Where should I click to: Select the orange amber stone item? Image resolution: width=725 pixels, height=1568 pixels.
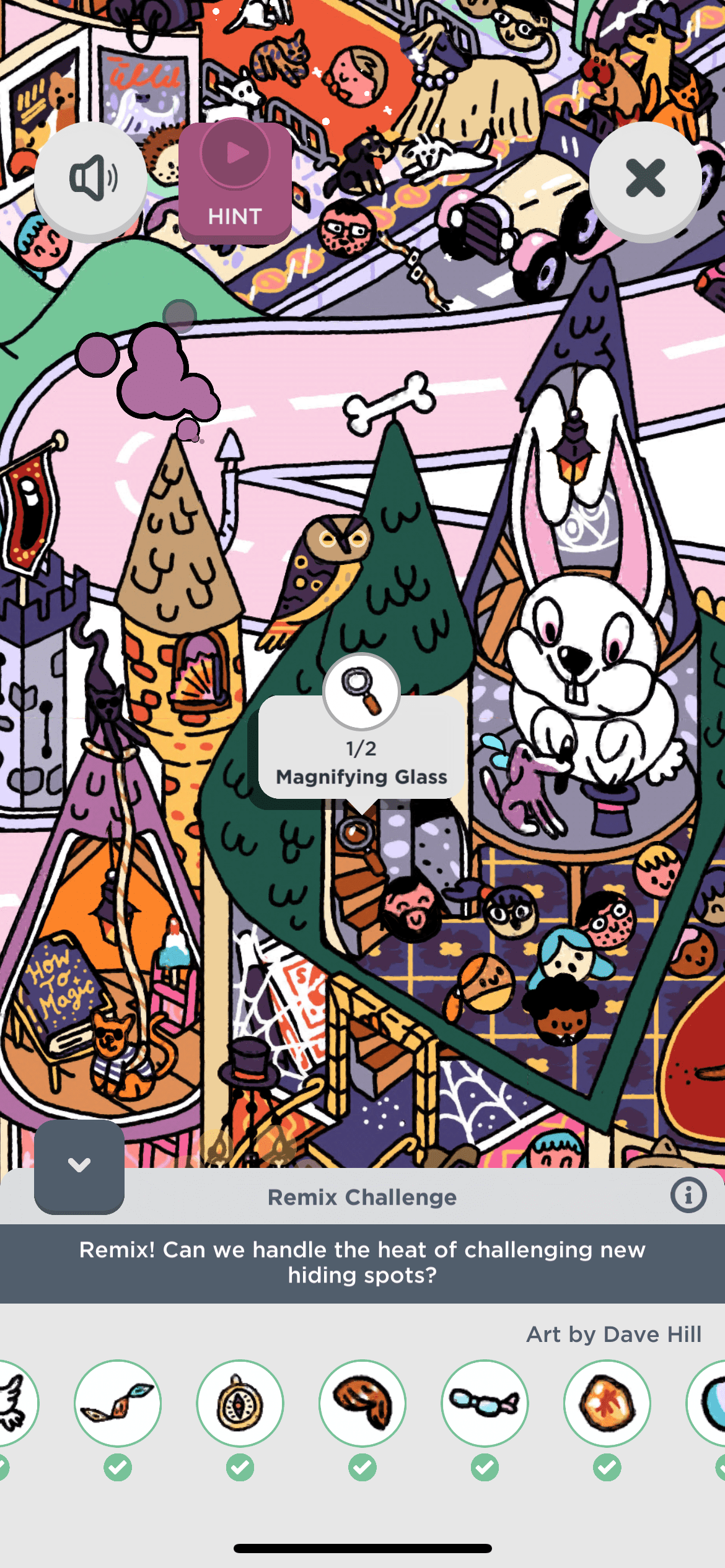click(x=607, y=1403)
